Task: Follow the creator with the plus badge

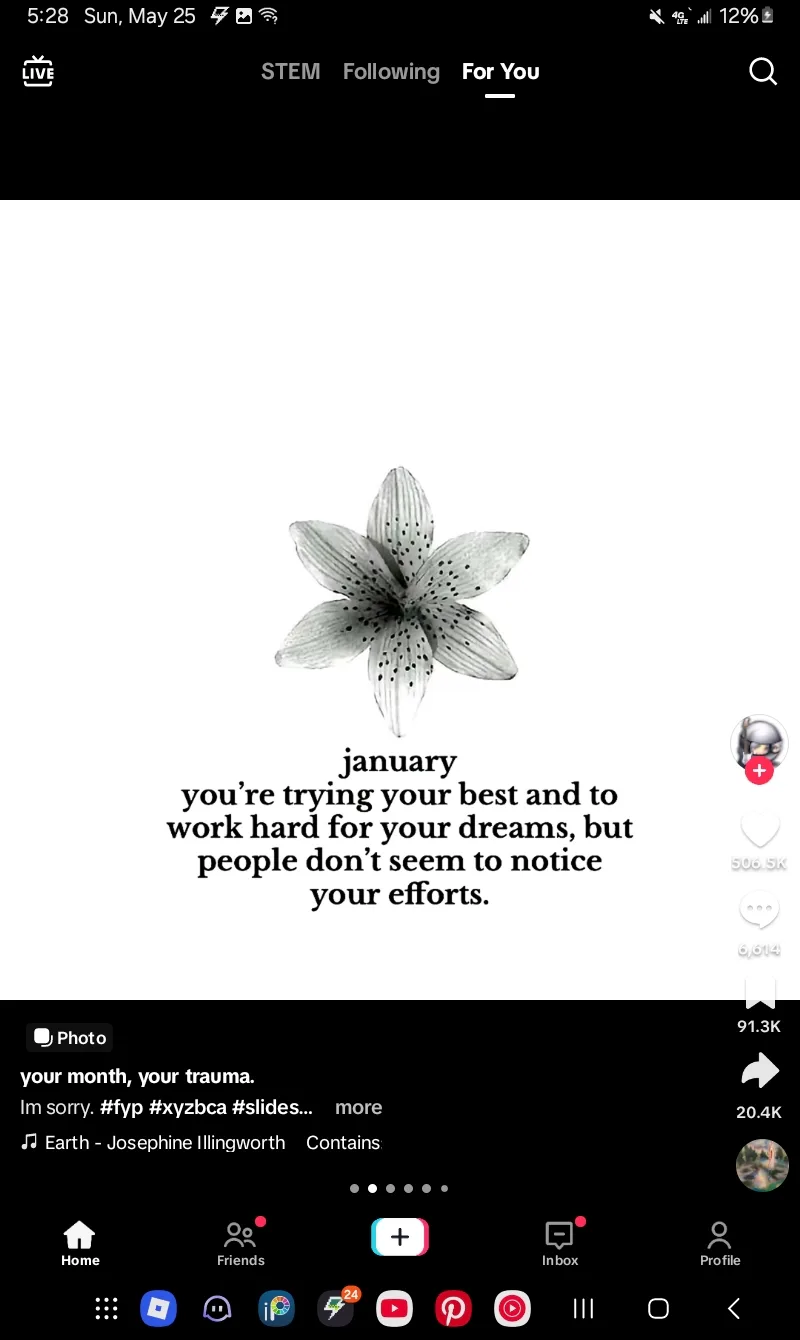Action: tap(760, 771)
